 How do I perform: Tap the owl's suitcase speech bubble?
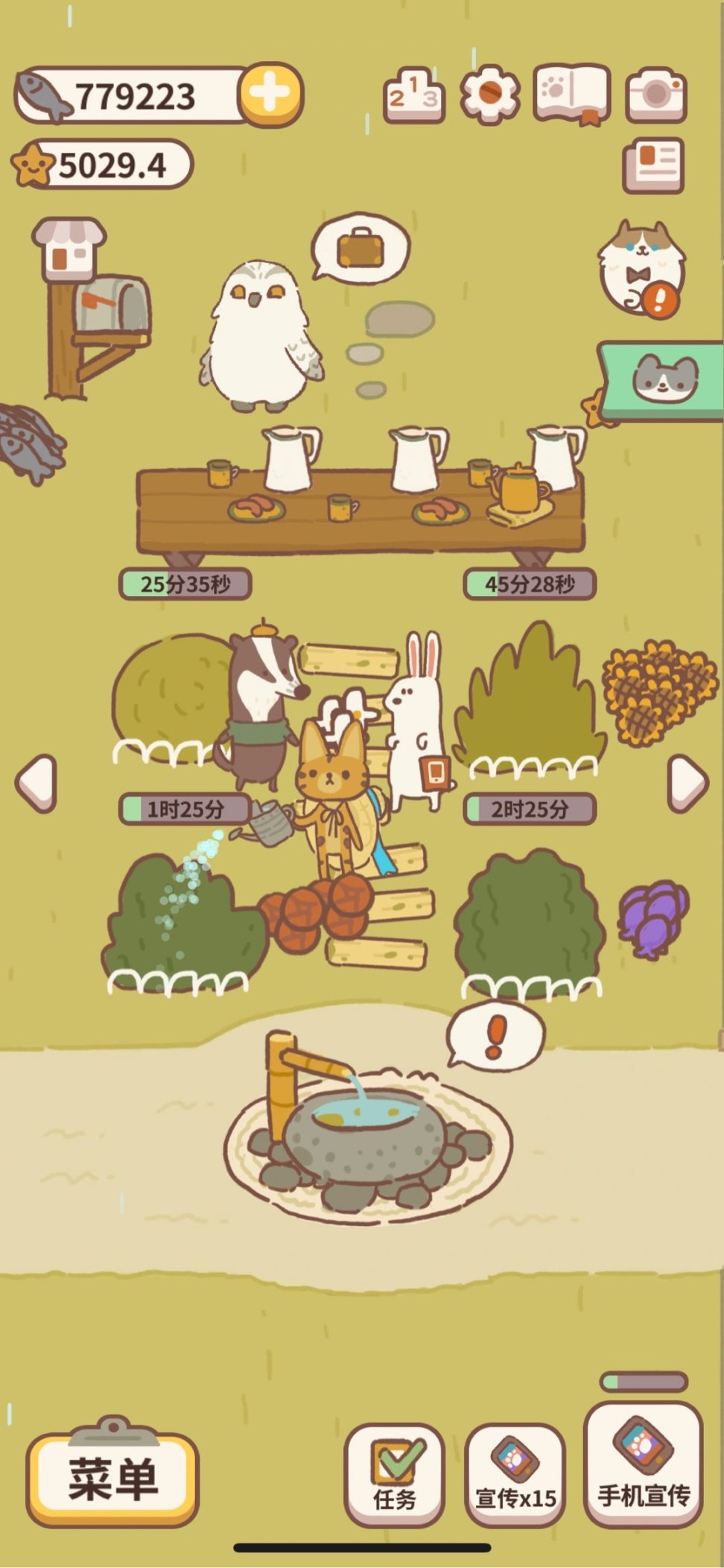point(361,249)
